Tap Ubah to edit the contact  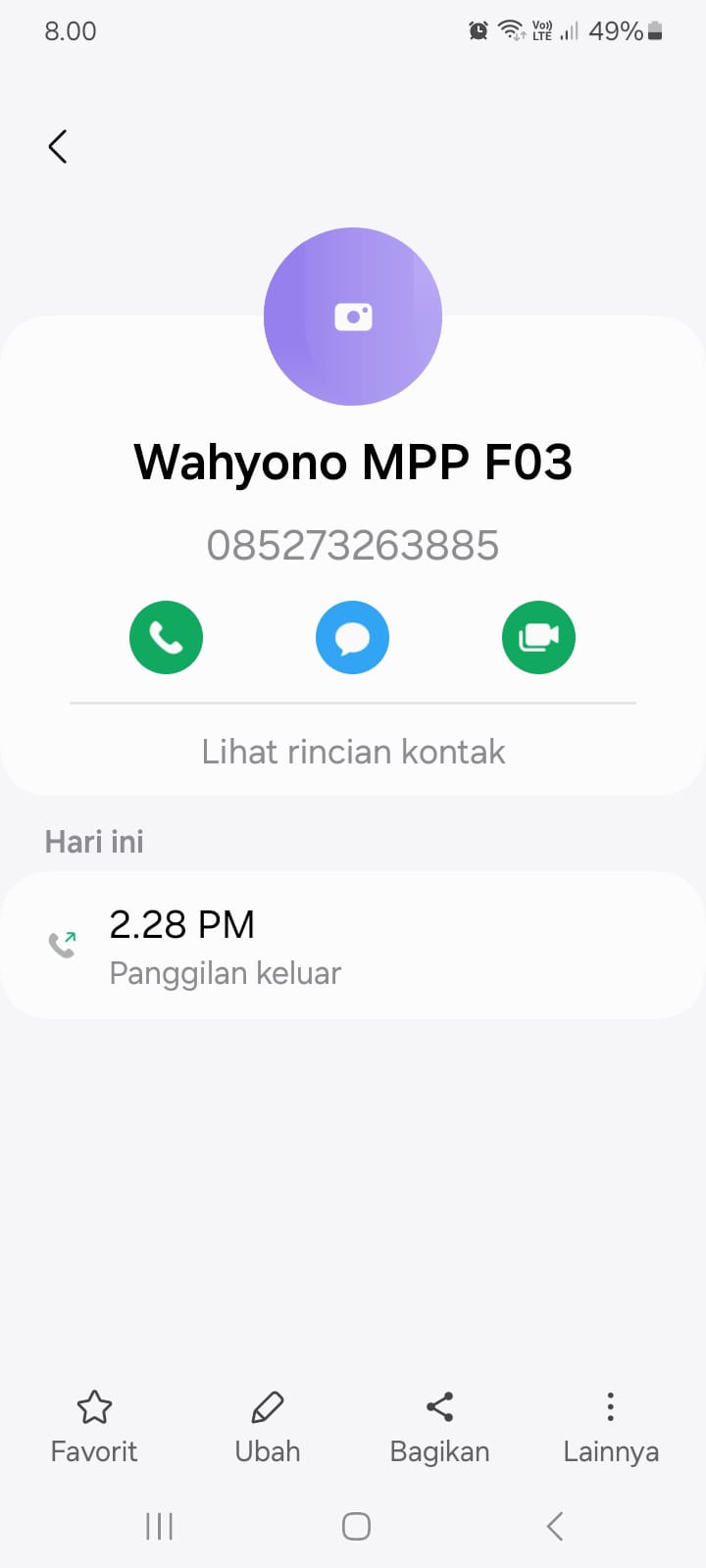pyautogui.click(x=268, y=1426)
